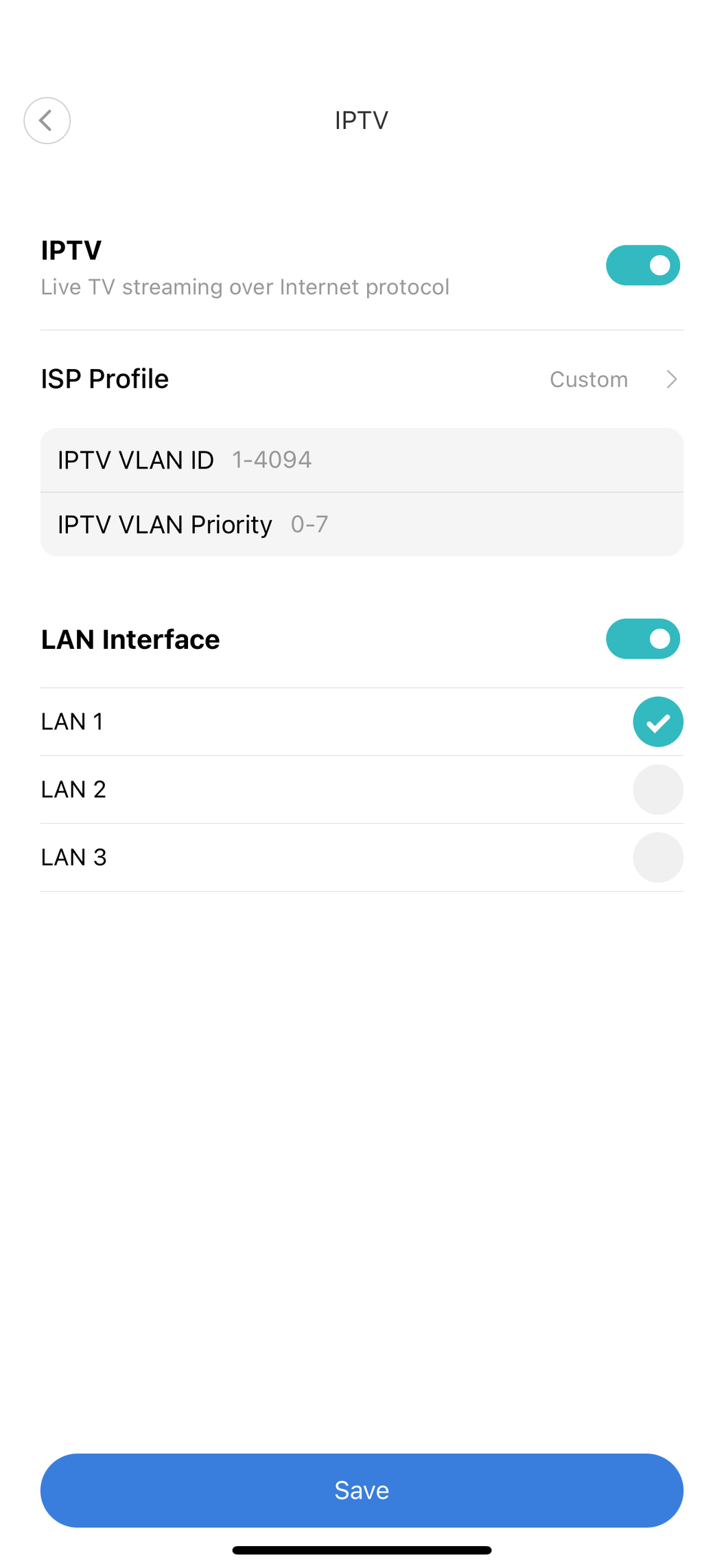Image resolution: width=724 pixels, height=1568 pixels.
Task: Tap the IPTV VLAN ID field
Action: click(362, 460)
